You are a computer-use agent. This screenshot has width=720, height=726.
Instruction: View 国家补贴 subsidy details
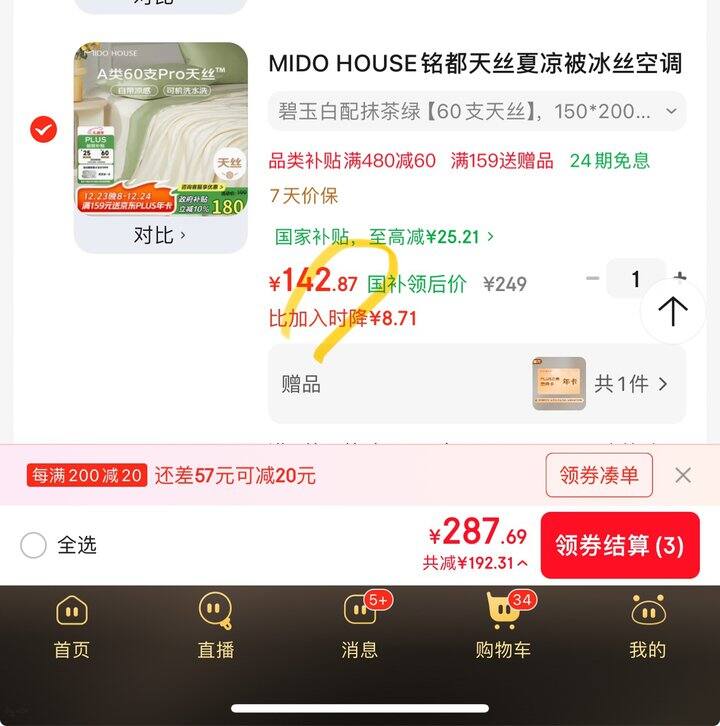coord(385,237)
